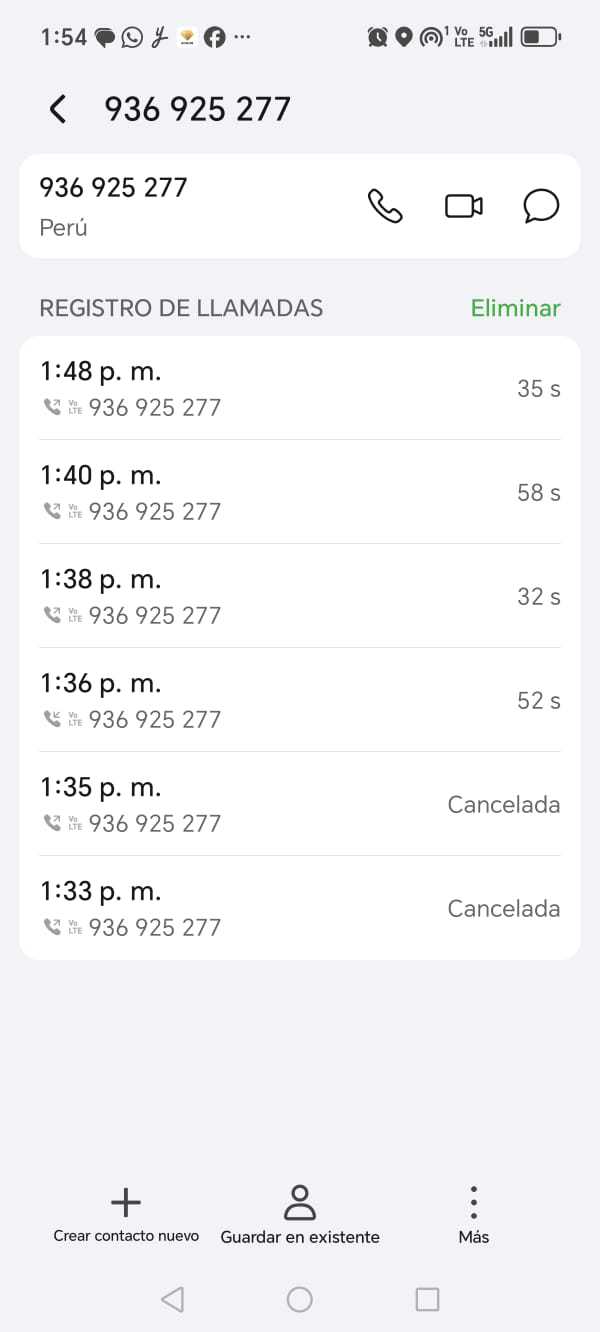600x1332 pixels.
Task: Choose Guardar en existente
Action: coord(300,1214)
